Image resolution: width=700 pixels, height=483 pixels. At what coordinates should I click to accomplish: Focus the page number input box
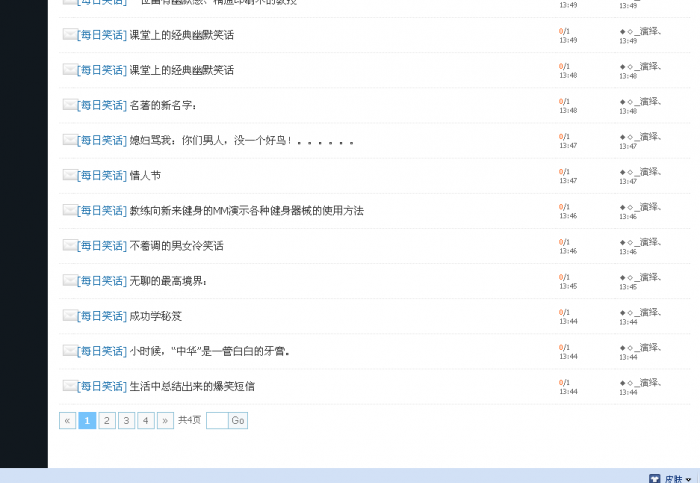[217, 421]
